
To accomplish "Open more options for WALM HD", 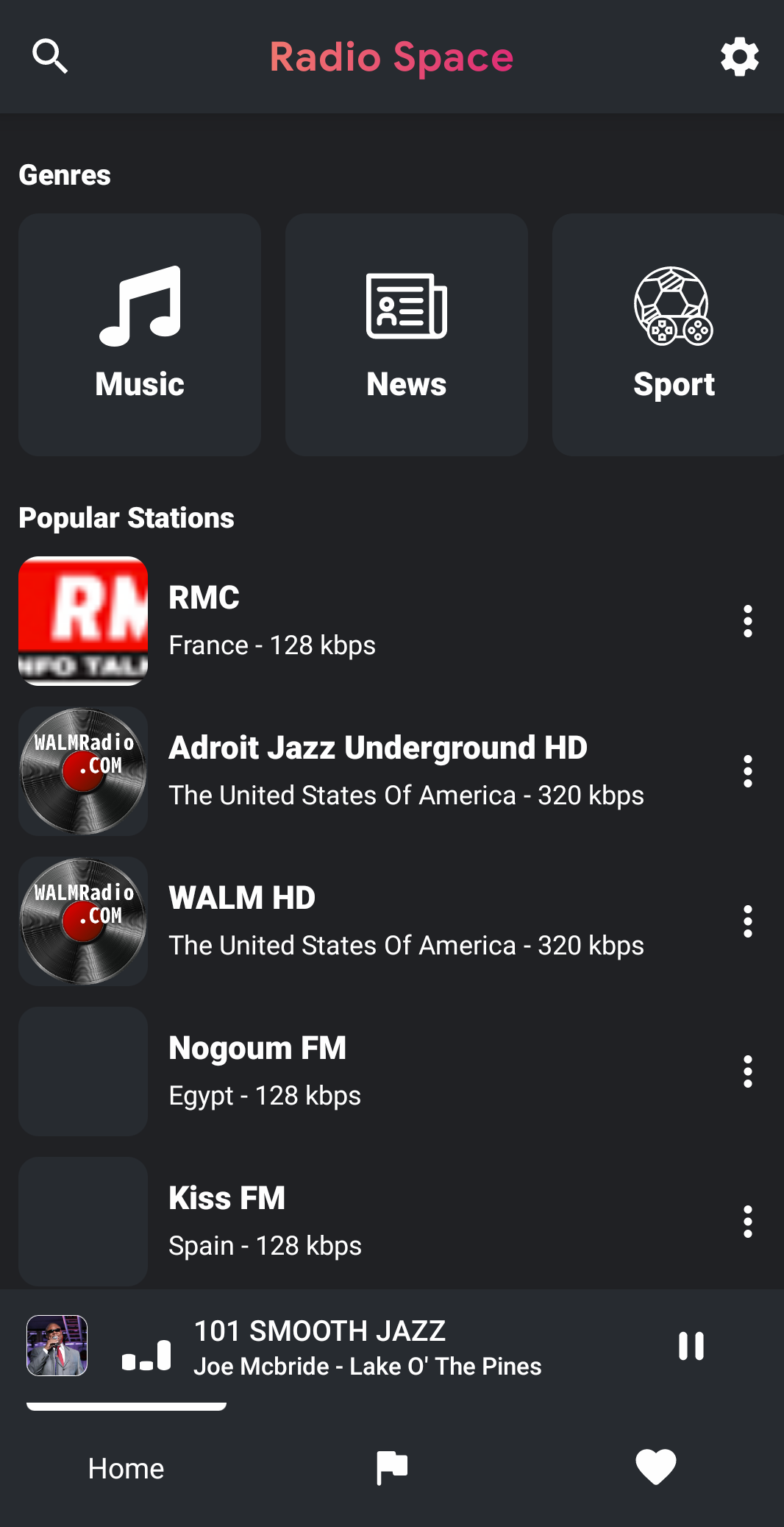I will [x=747, y=921].
